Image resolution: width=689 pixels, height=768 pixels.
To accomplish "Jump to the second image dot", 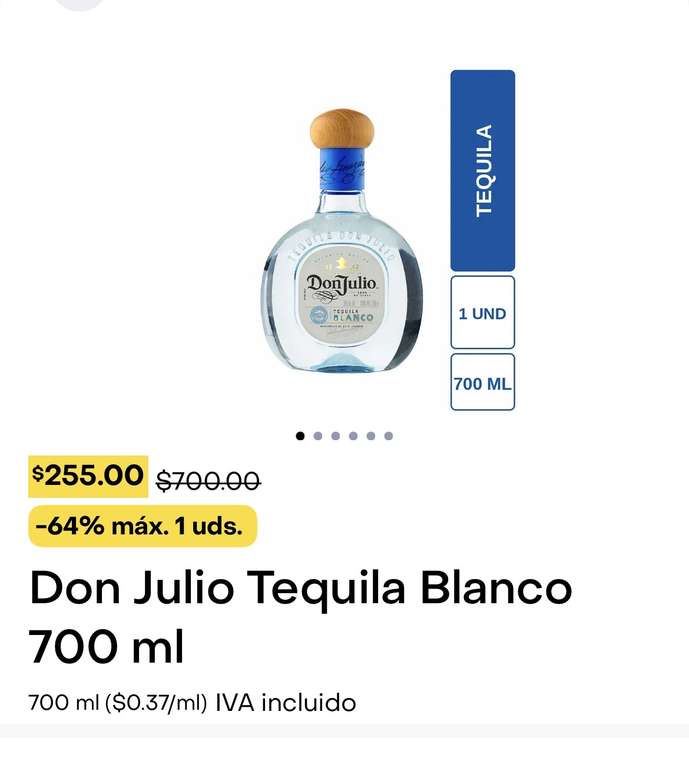I will pos(318,436).
